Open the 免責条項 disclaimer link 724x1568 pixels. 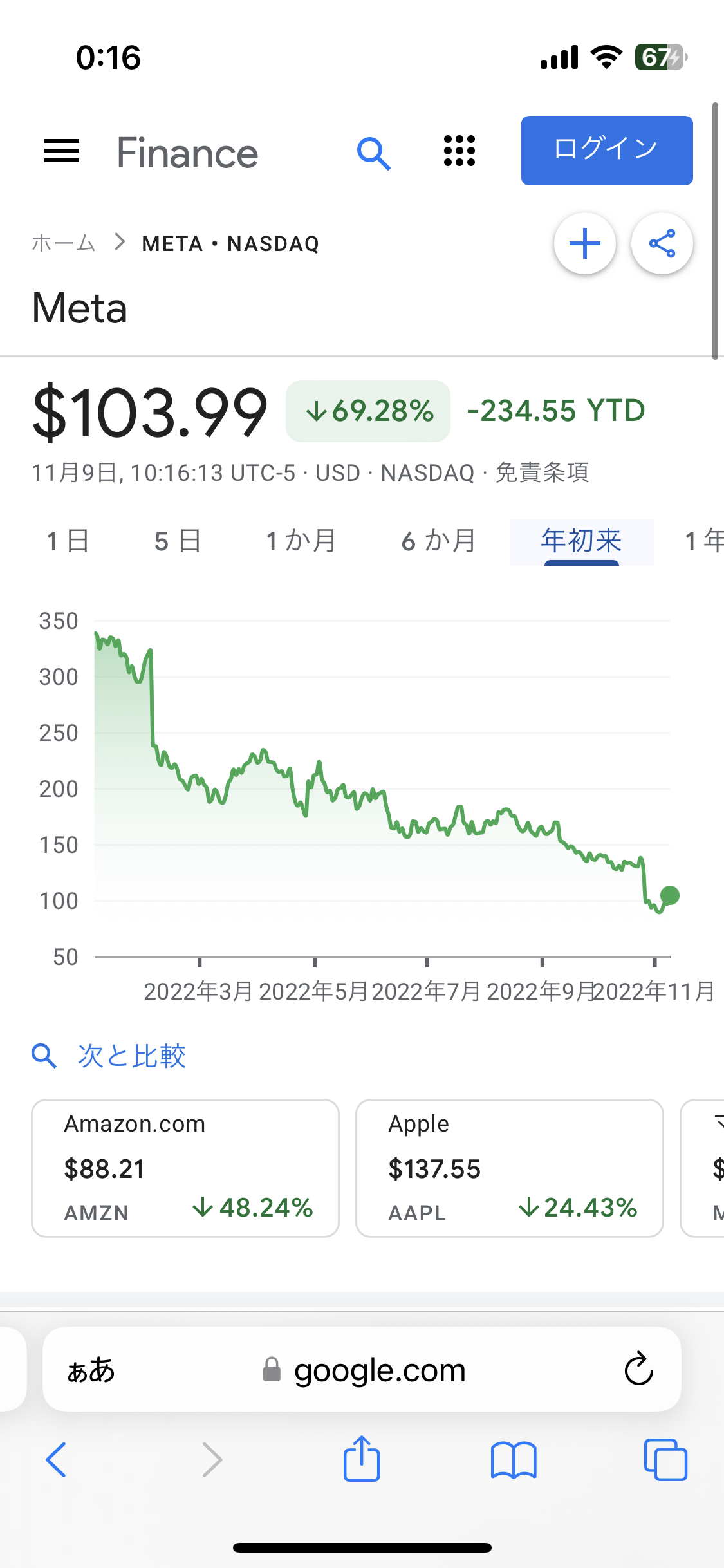[x=542, y=473]
